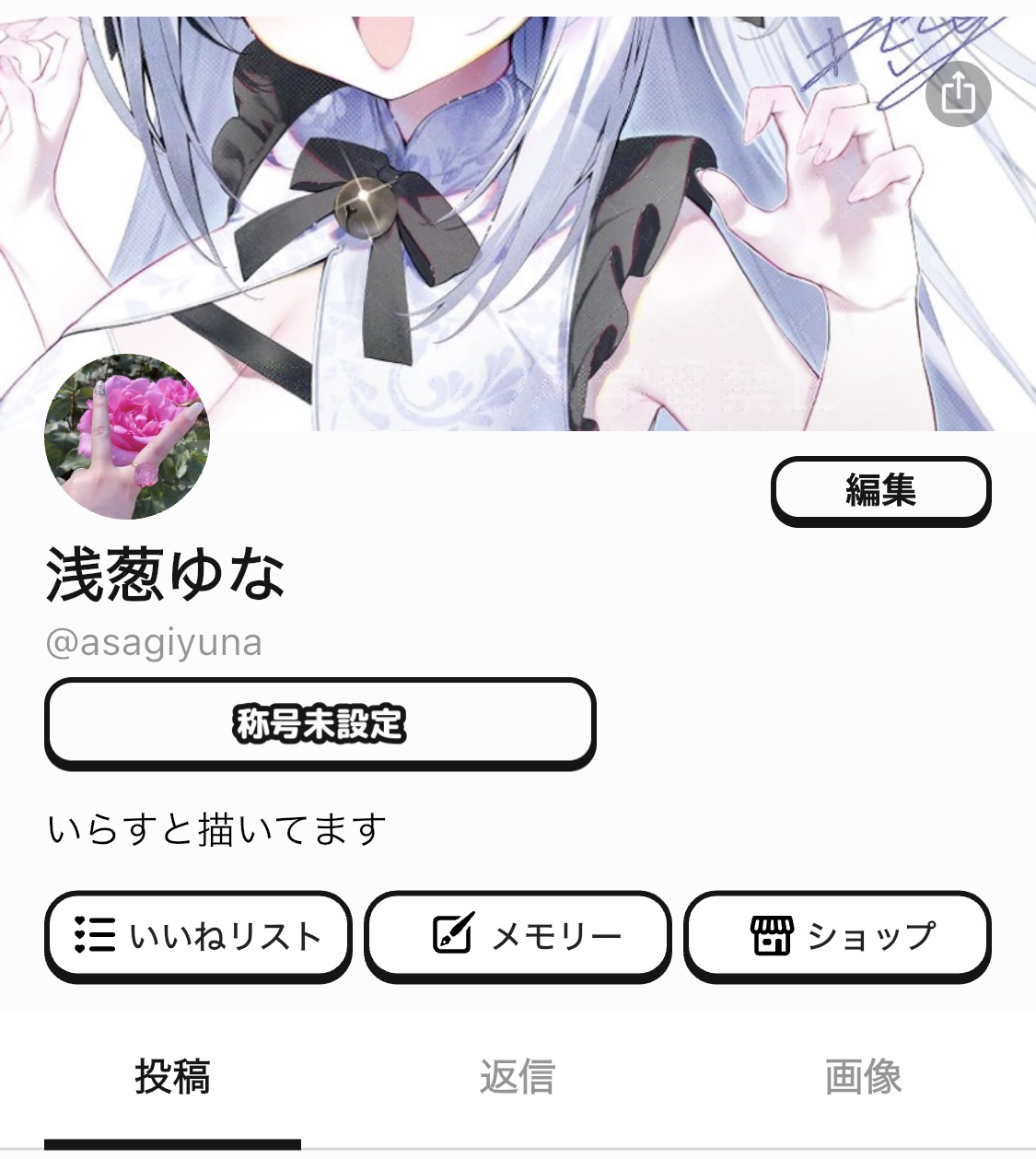View the rose profile avatar picture
The height and width of the screenshot is (1159, 1036).
click(127, 437)
